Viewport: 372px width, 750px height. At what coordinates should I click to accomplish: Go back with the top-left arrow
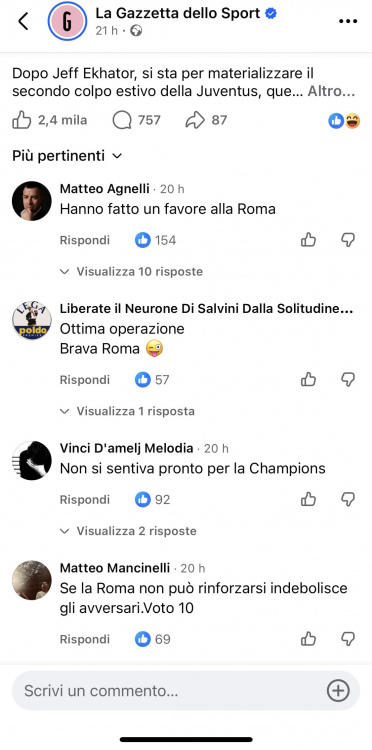(x=23, y=21)
